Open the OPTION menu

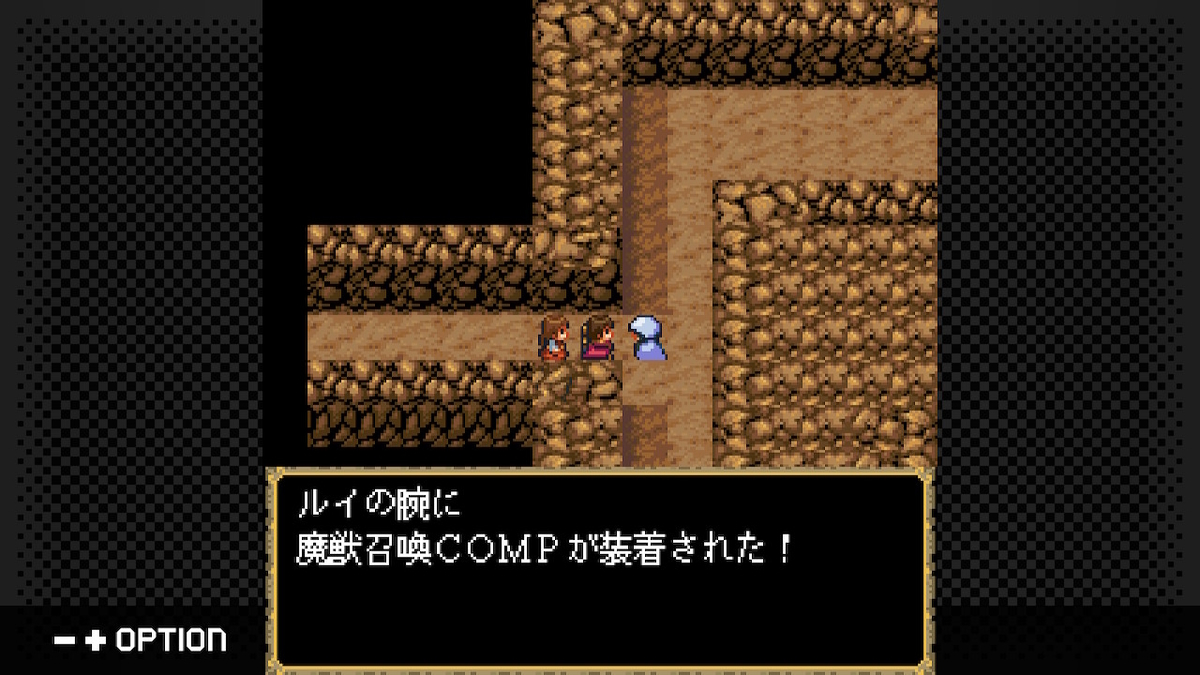140,640
